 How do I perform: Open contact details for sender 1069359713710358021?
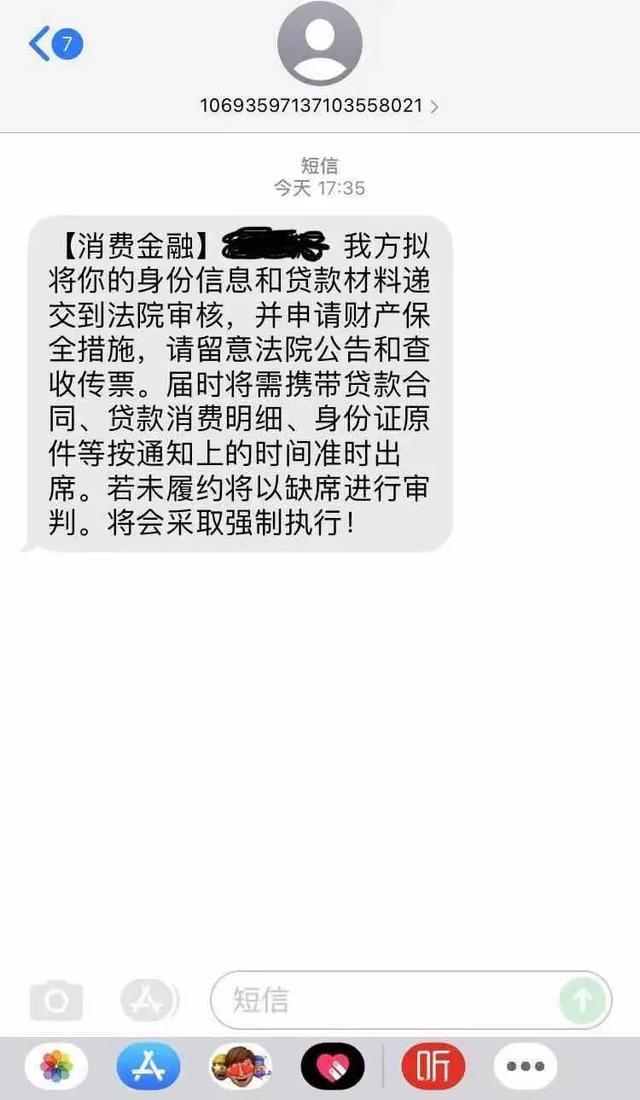point(320,104)
